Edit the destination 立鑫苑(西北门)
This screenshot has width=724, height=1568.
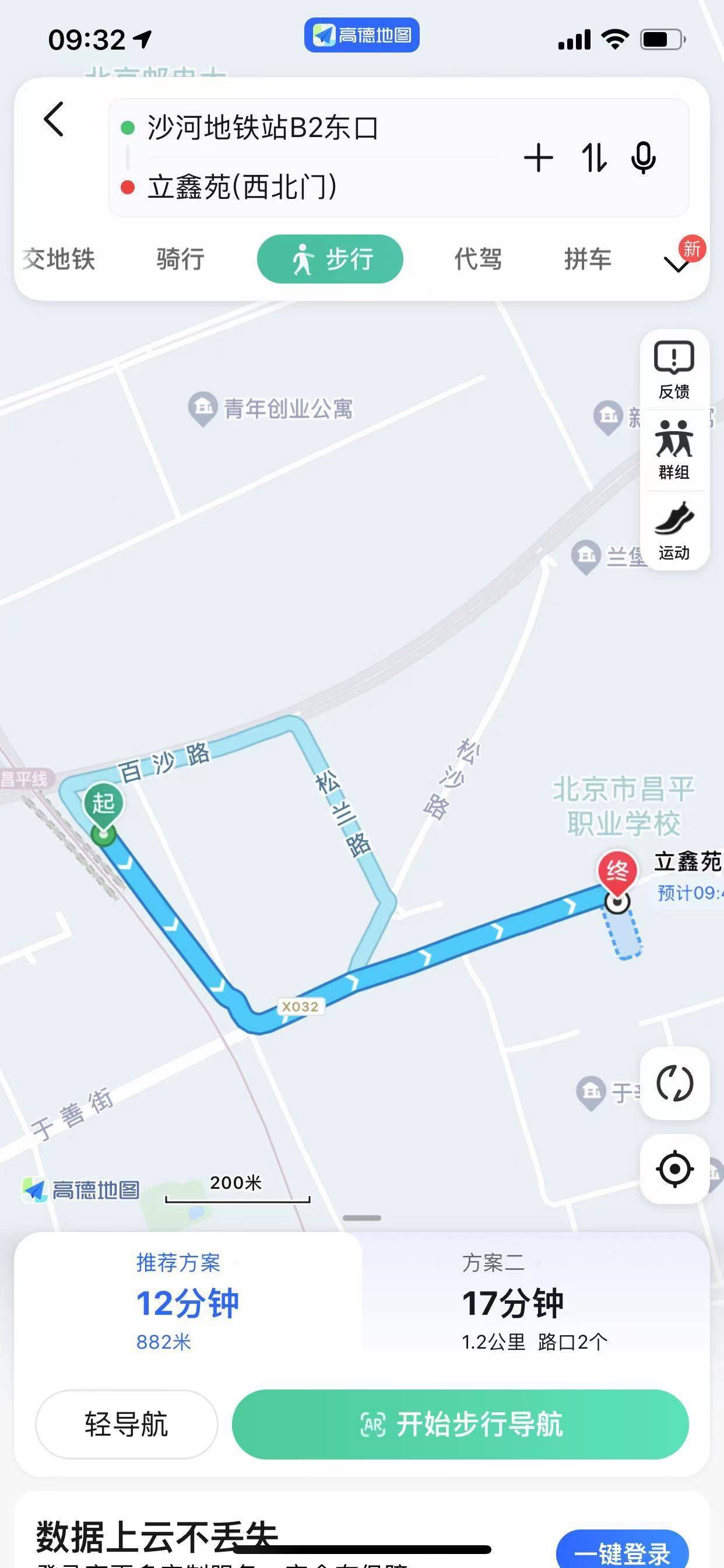pos(242,186)
